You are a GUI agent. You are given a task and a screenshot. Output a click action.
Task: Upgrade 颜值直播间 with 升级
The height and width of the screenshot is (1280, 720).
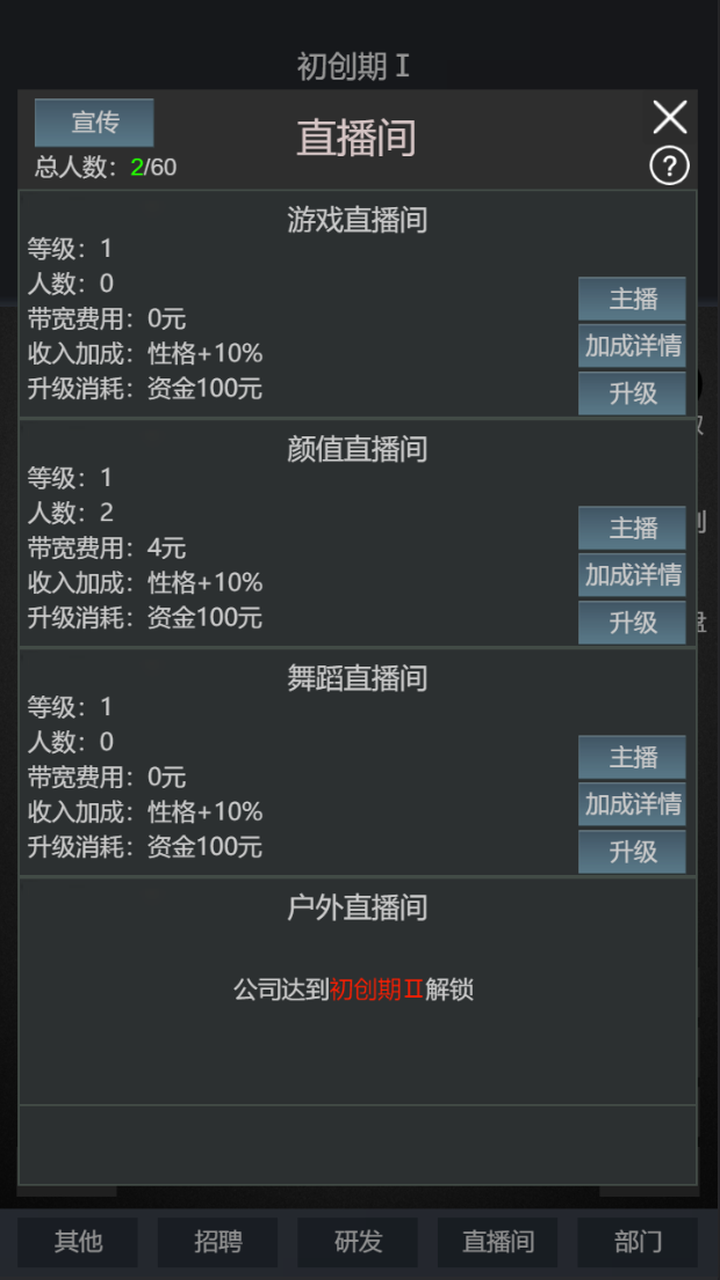[632, 622]
